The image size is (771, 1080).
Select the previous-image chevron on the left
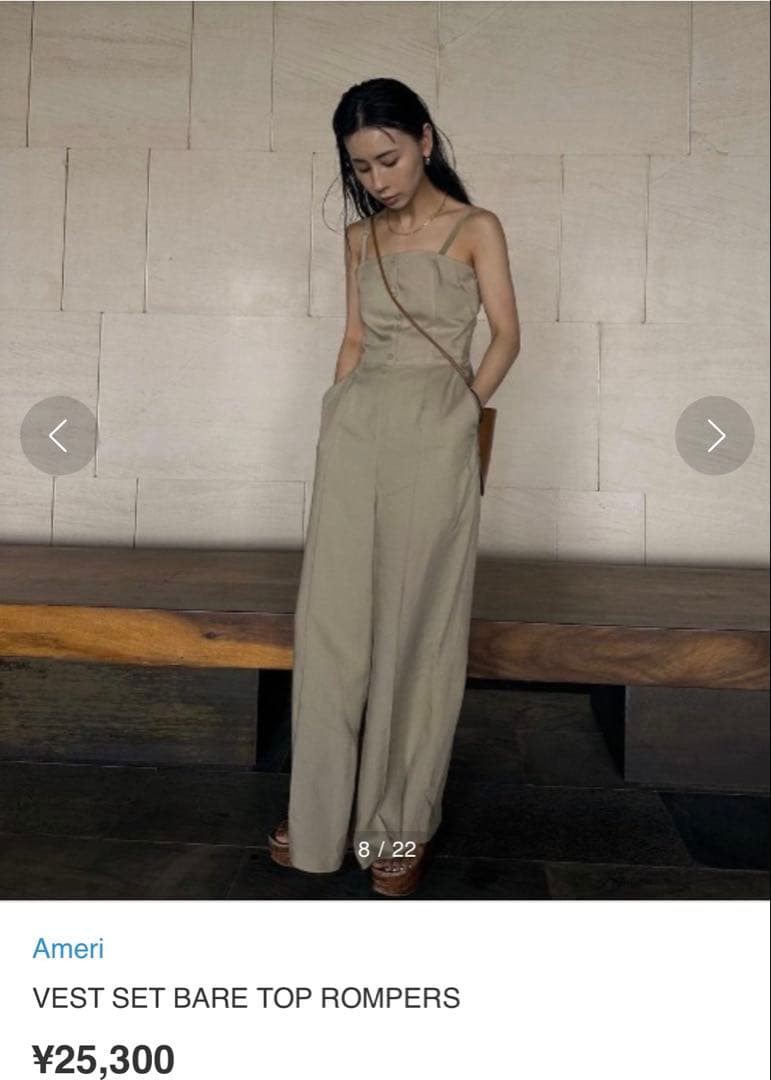57,435
